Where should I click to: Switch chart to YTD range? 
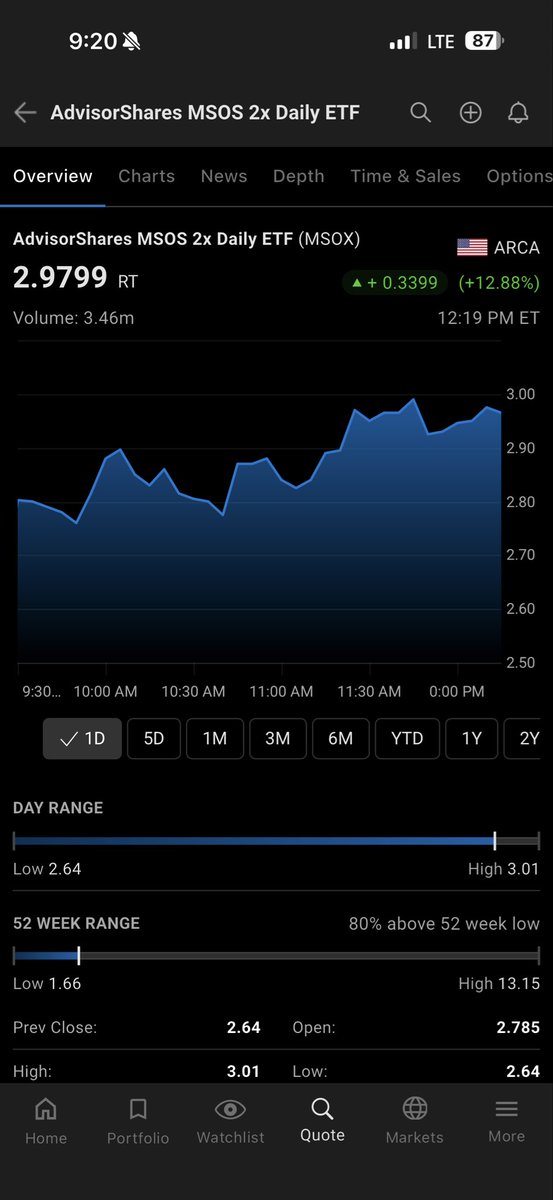pos(407,739)
